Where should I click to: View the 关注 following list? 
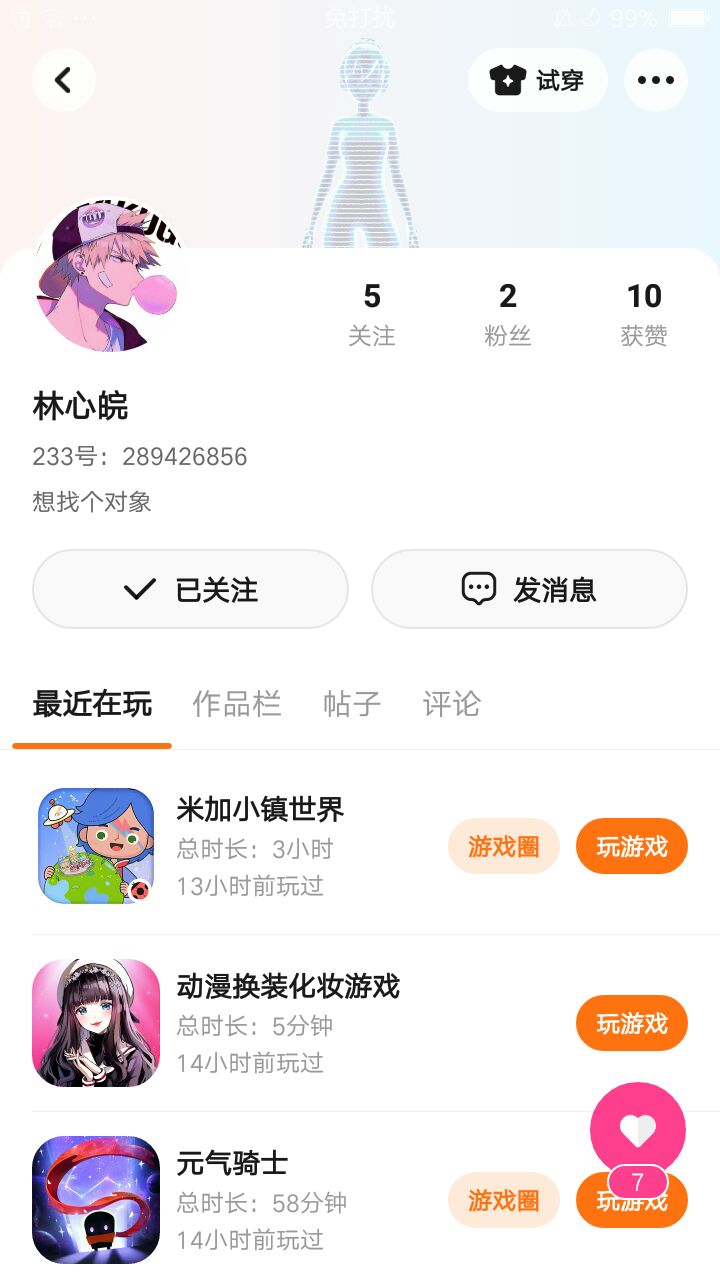tap(372, 313)
